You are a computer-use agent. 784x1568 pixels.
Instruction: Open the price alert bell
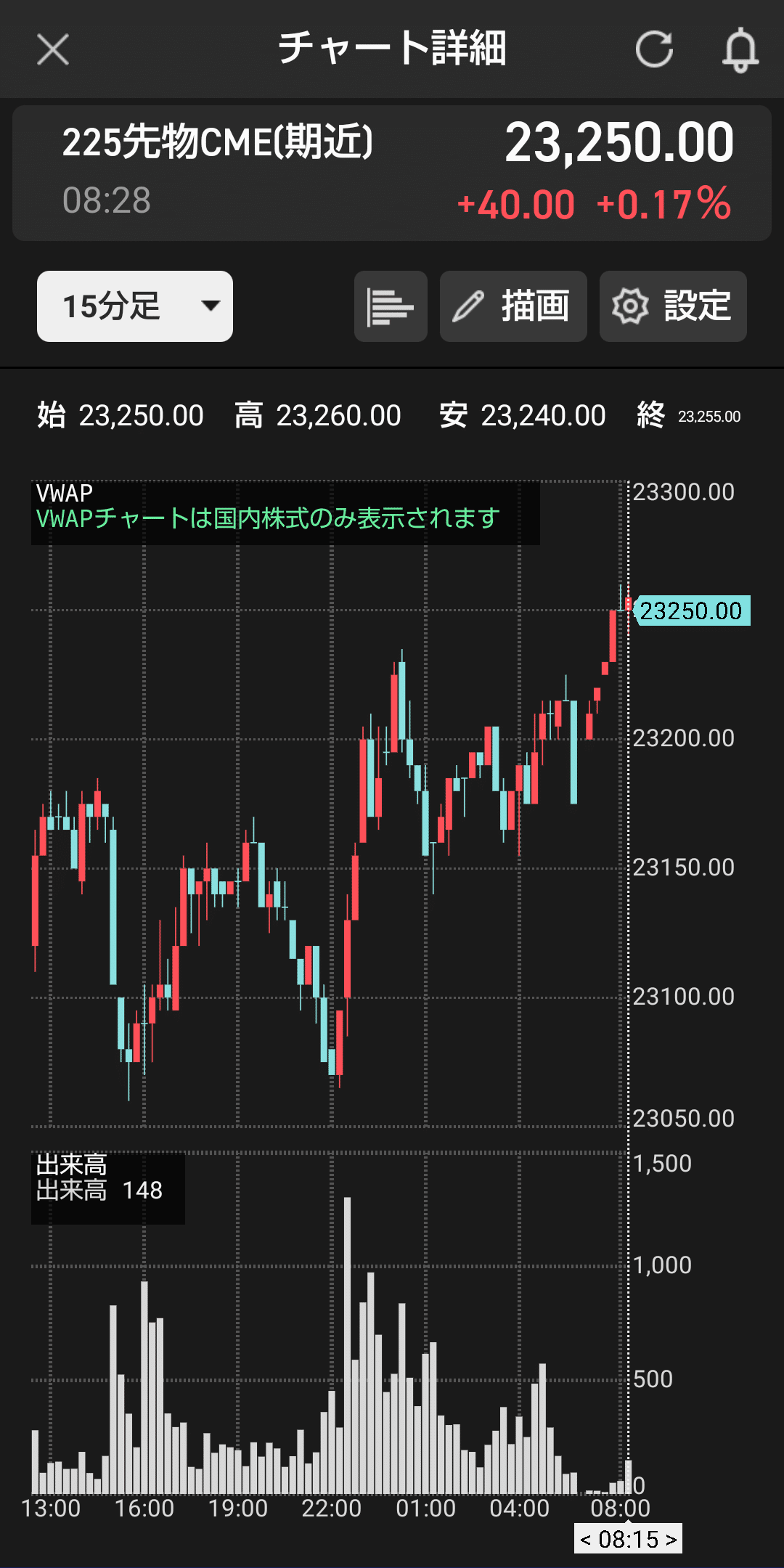tap(740, 49)
